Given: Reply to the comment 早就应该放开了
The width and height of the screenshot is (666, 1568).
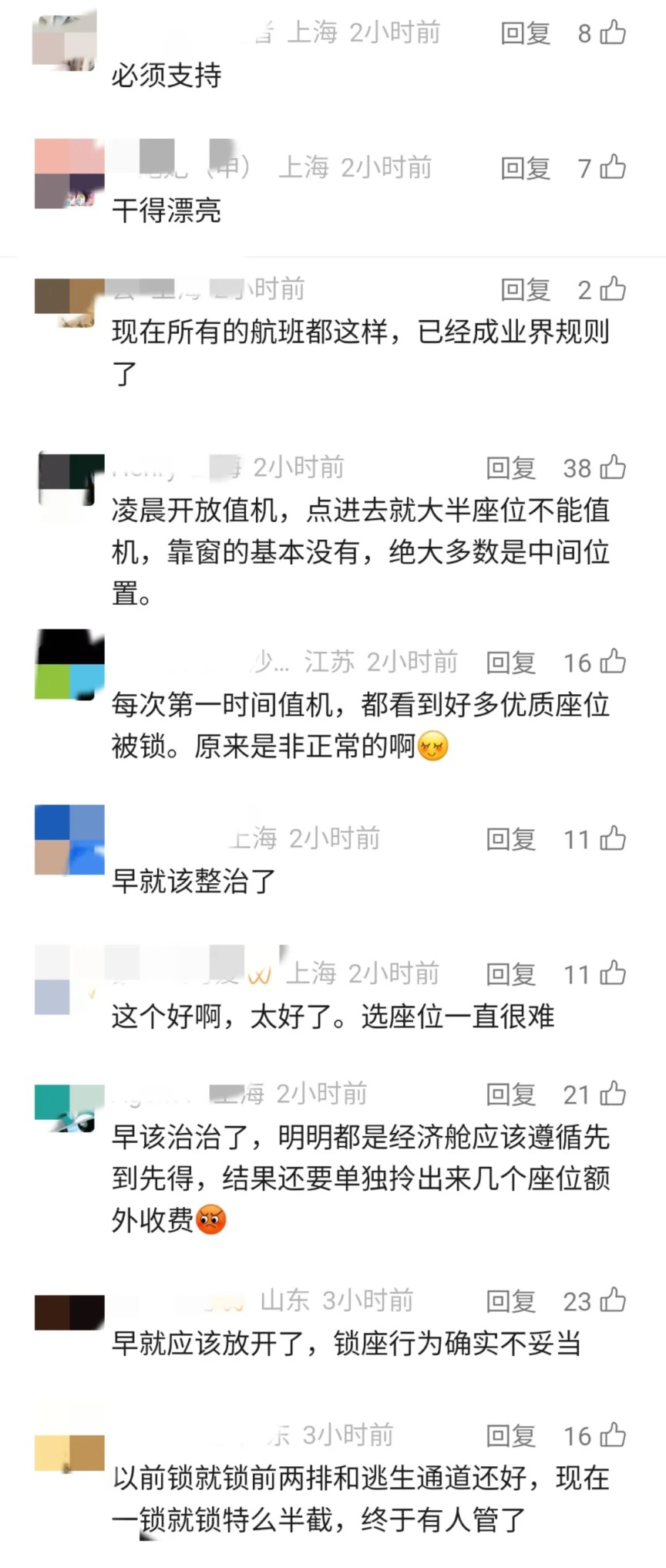Looking at the screenshot, I should (510, 1301).
